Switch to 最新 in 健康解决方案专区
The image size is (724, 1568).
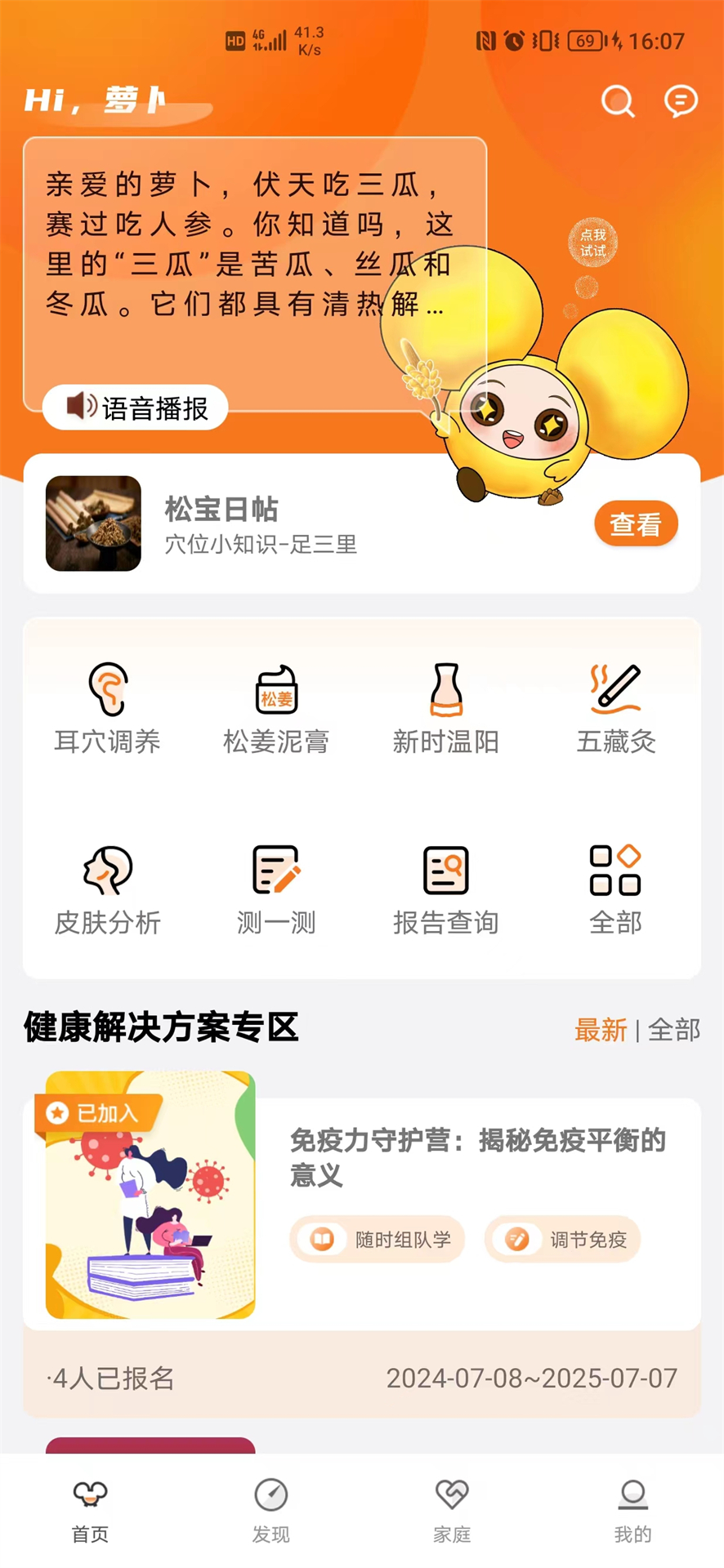pos(601,1030)
